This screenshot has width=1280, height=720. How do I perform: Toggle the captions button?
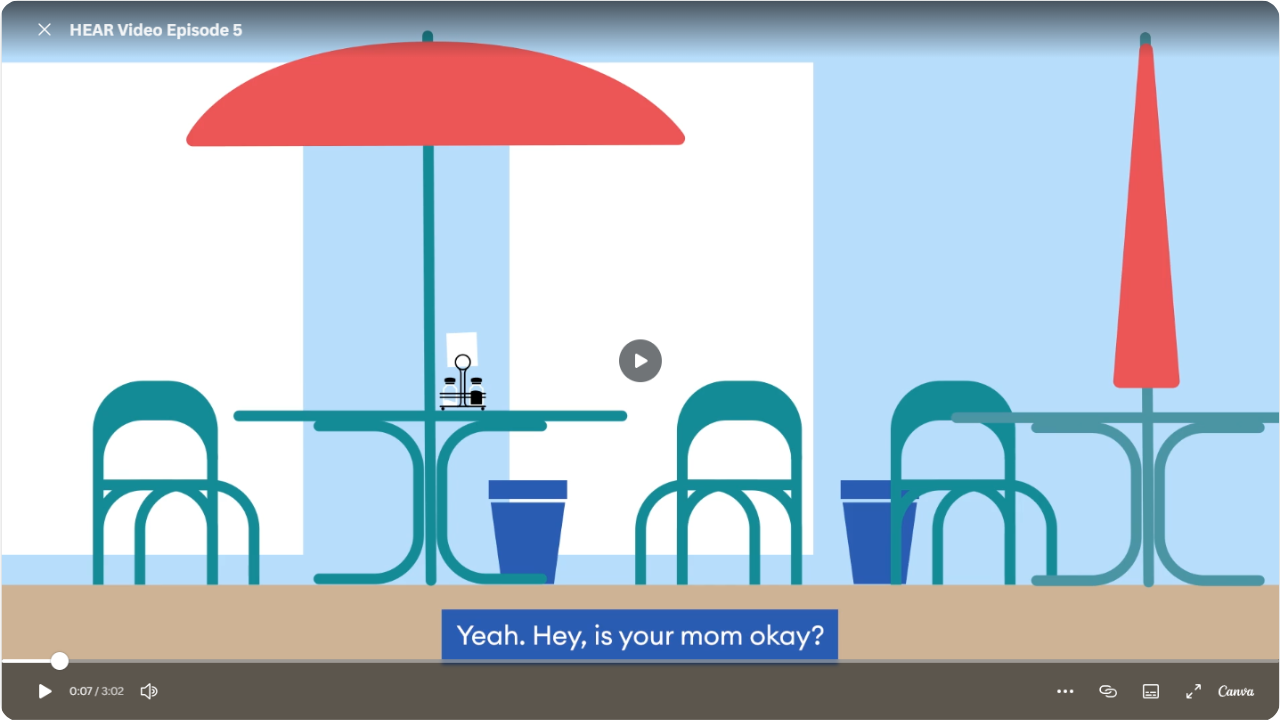[x=1151, y=691]
